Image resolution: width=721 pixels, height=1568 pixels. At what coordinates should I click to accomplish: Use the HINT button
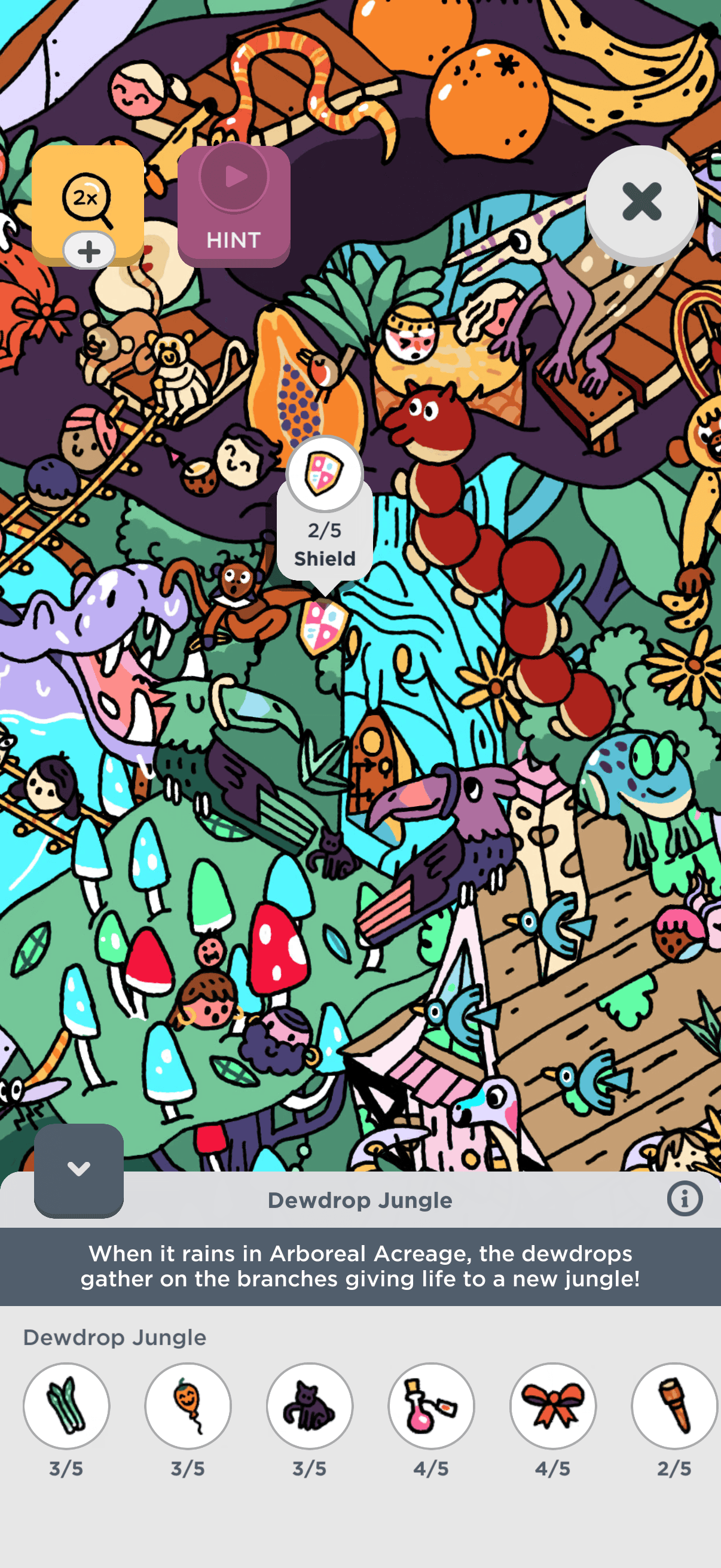(234, 206)
